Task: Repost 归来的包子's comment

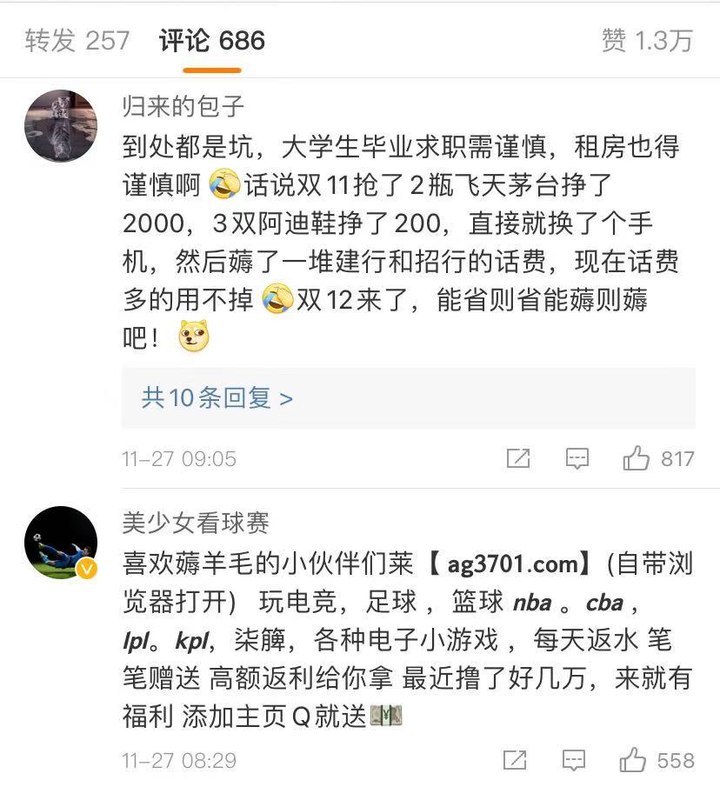Action: pos(518,459)
